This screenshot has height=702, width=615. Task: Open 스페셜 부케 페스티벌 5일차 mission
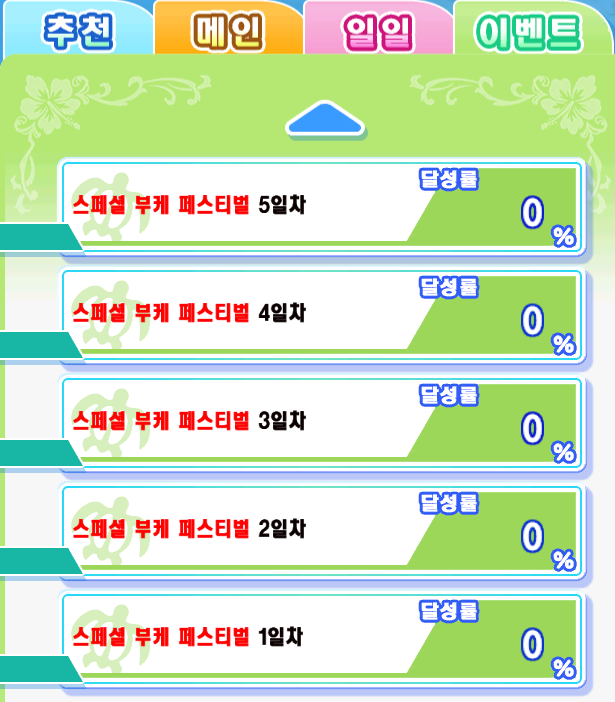pos(320,206)
